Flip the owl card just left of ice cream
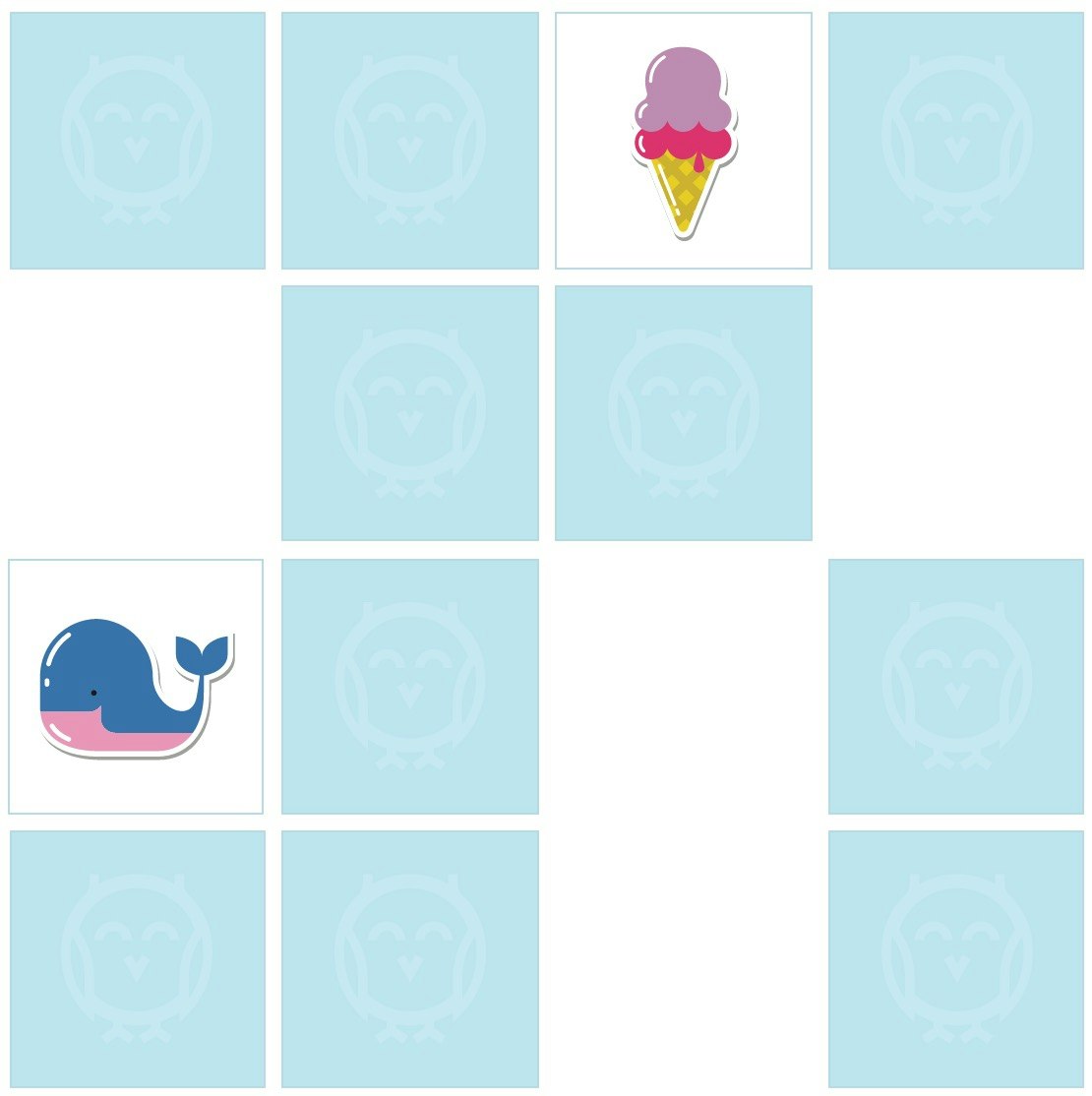 (x=410, y=141)
